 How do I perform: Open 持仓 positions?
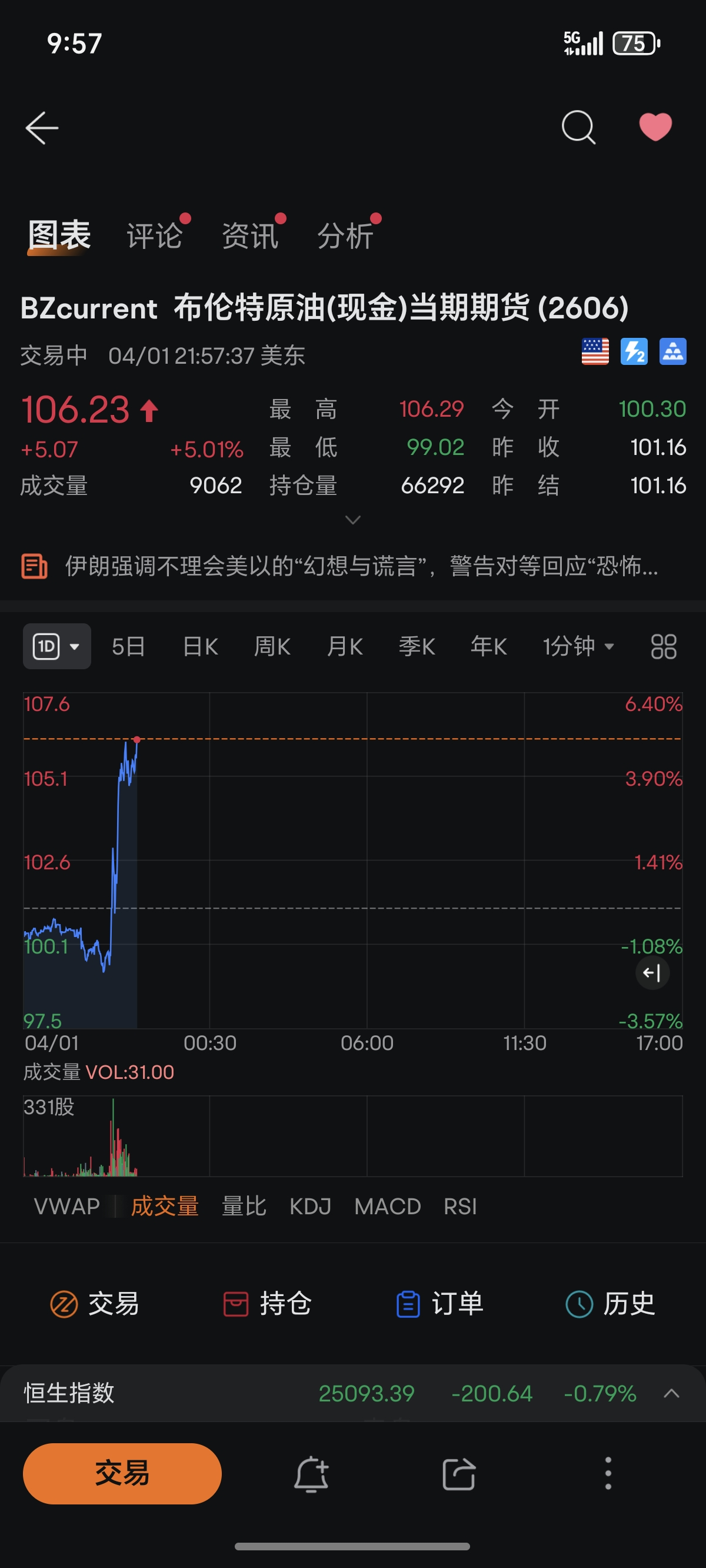[267, 1304]
